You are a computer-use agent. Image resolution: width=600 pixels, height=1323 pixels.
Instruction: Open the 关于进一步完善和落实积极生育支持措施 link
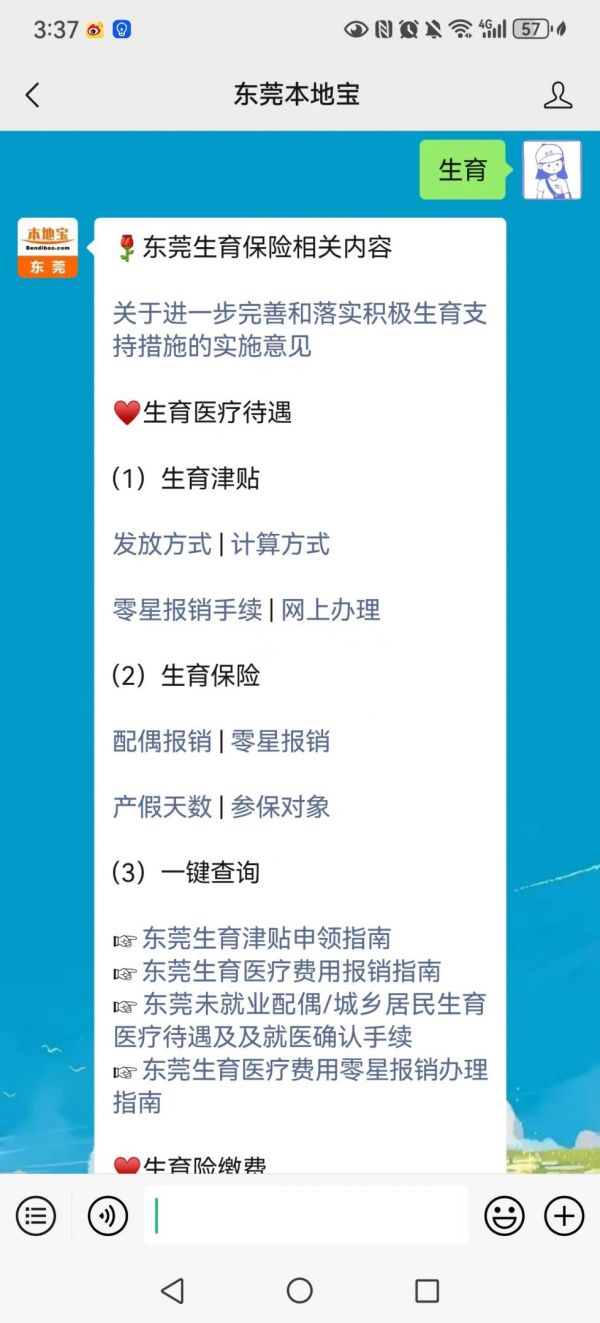click(300, 330)
